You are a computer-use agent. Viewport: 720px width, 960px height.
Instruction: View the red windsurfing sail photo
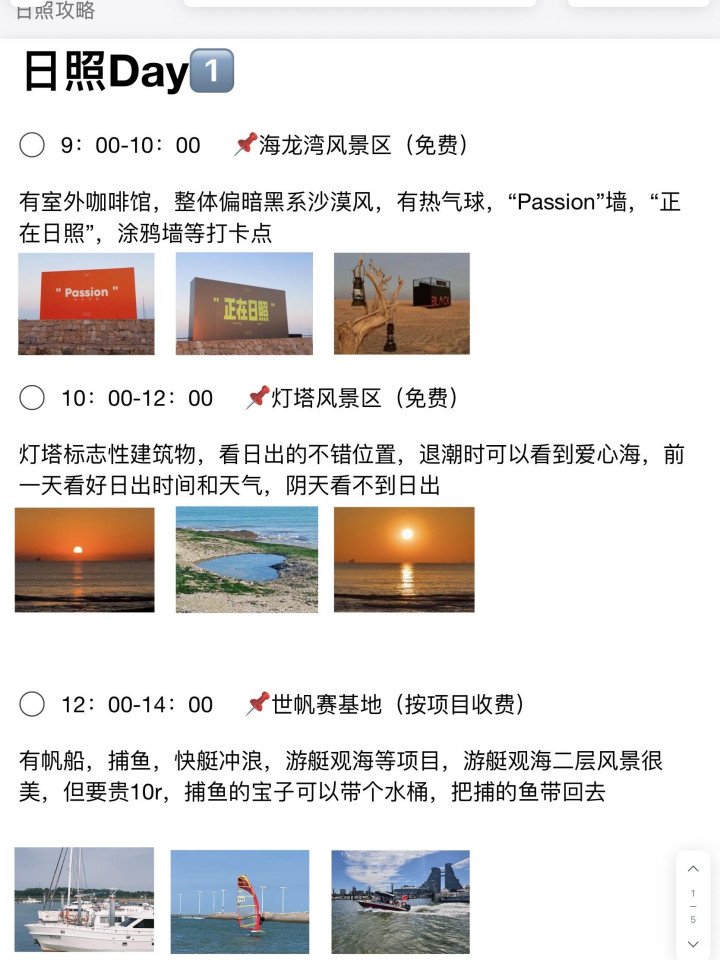tap(240, 901)
